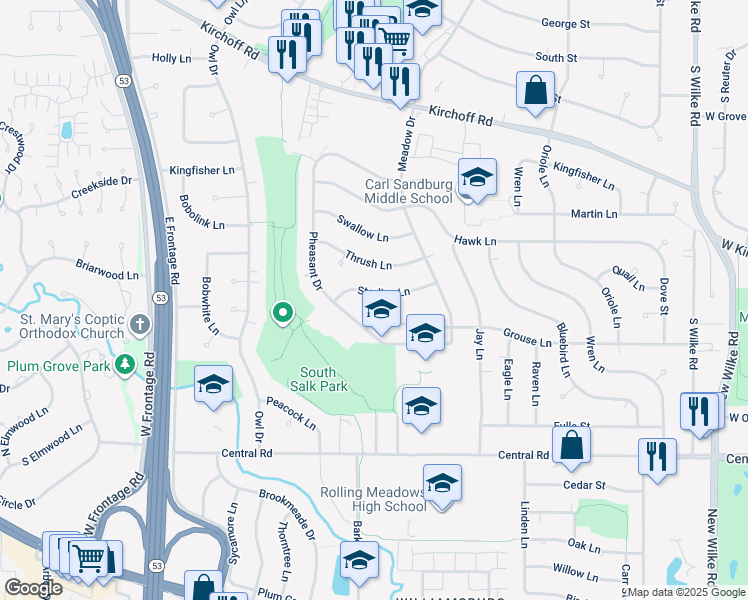
Task: Open shopping bag marker on Central Rd
Action: 571,447
